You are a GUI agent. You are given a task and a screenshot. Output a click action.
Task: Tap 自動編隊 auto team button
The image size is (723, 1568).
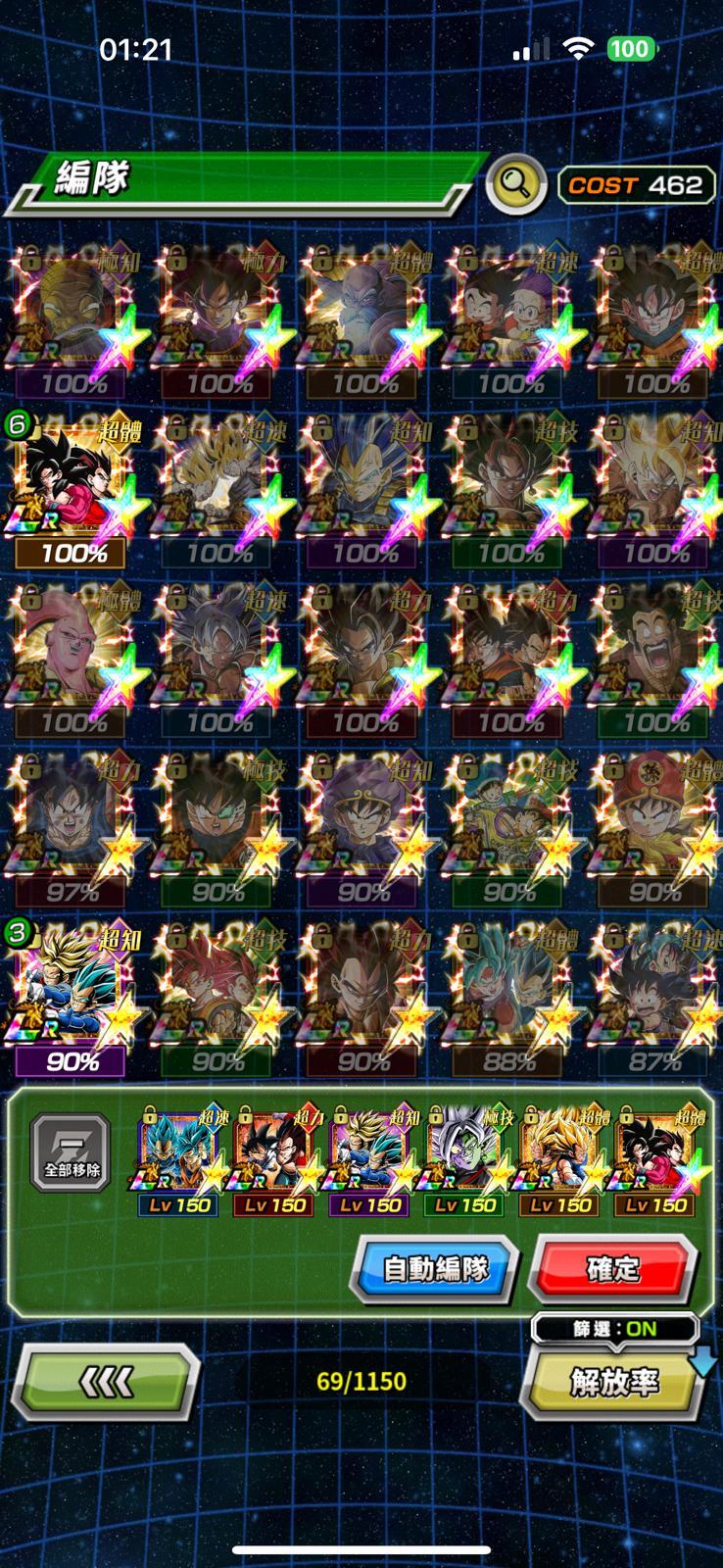(435, 1268)
